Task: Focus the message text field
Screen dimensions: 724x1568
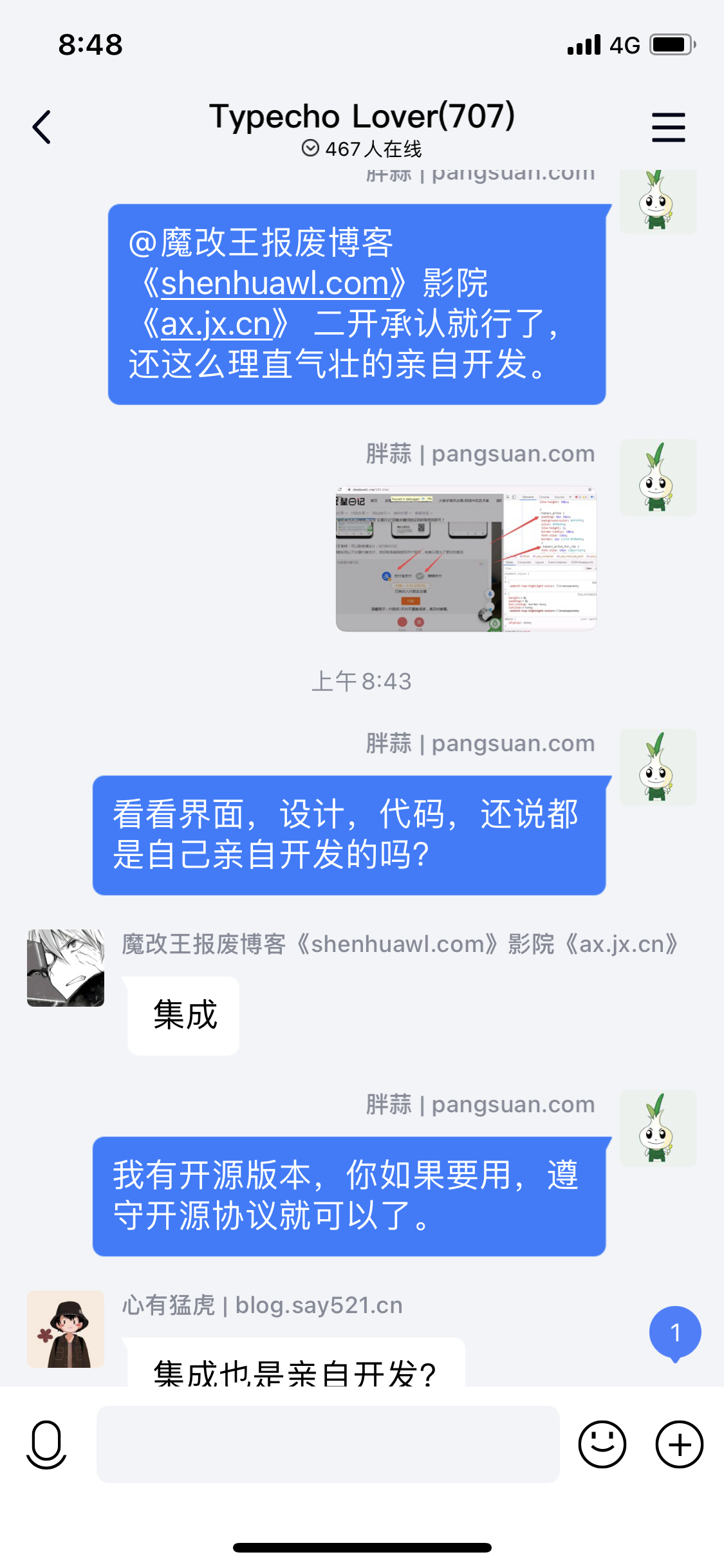Action: click(x=328, y=1444)
